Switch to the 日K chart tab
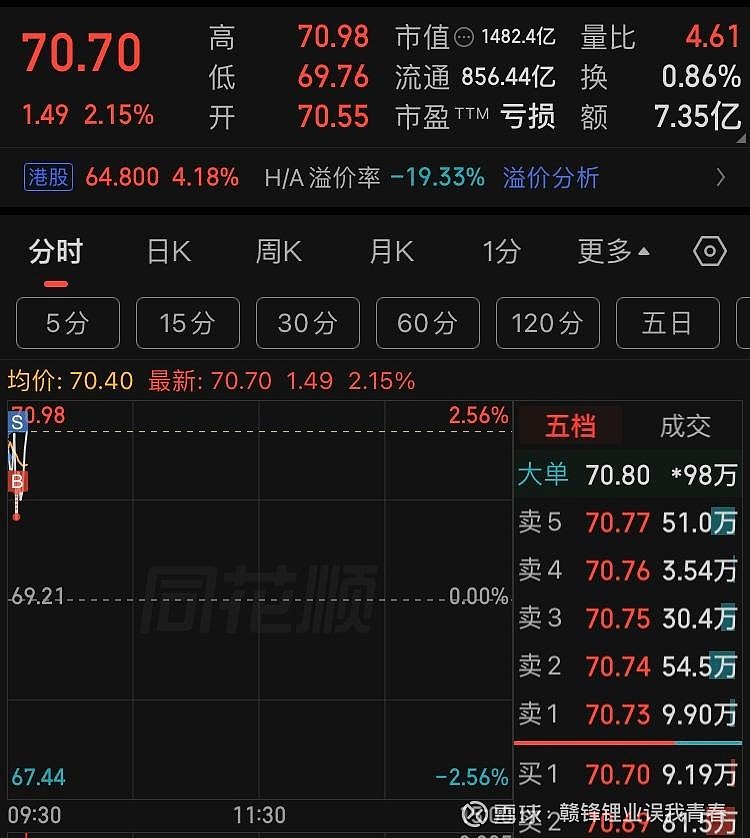The width and height of the screenshot is (750, 838). (168, 251)
